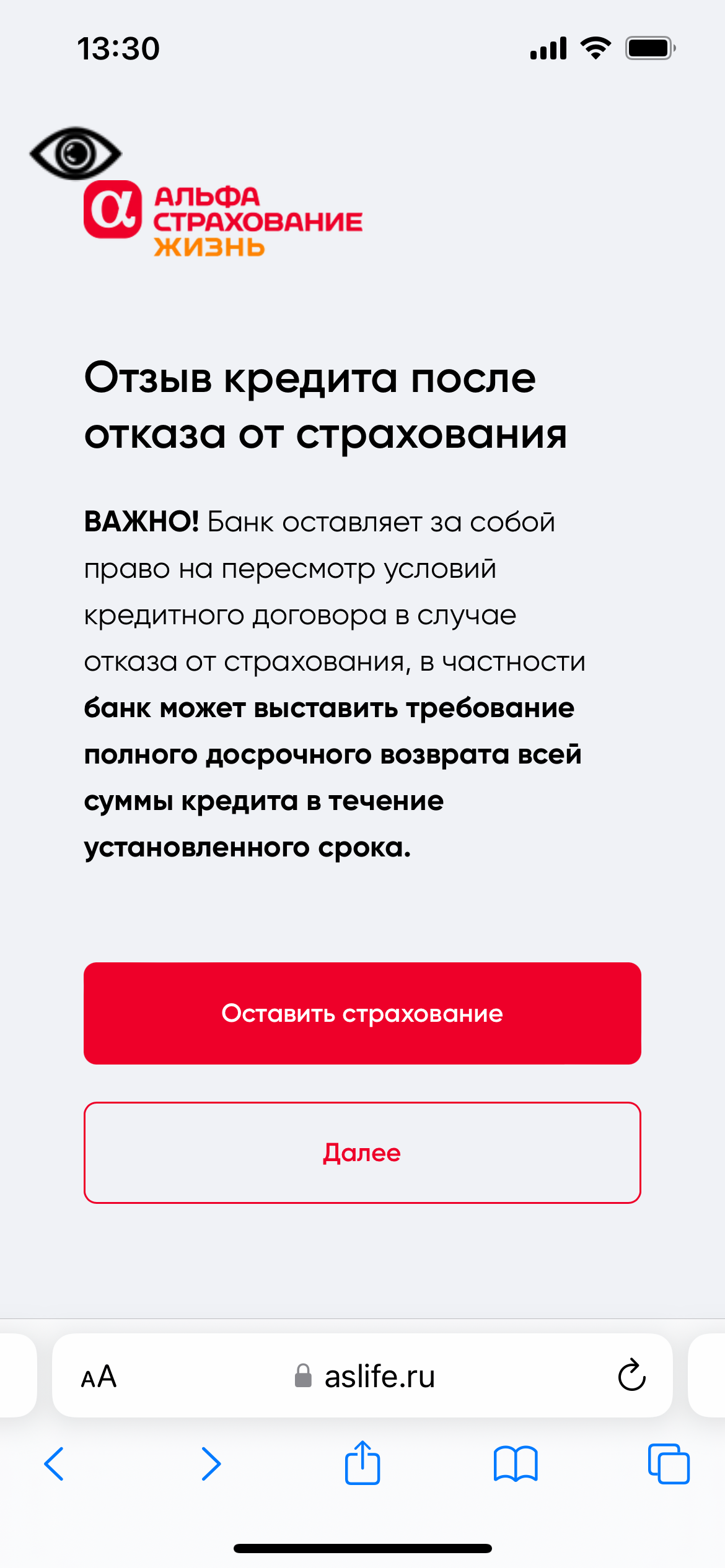This screenshot has width=725, height=1568.
Task: Tap the 'Оставить страхование' button
Action: (362, 1013)
